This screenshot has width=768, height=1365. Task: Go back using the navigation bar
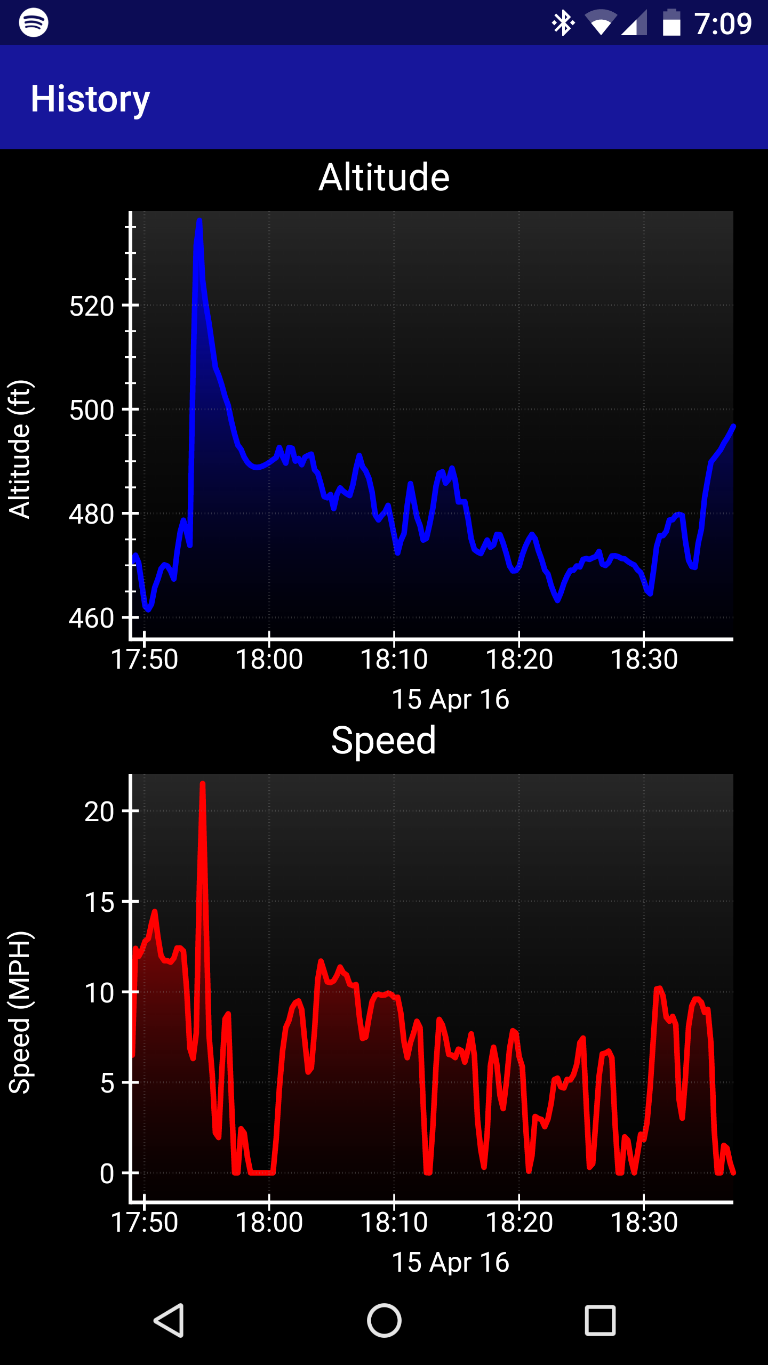tap(169, 1320)
